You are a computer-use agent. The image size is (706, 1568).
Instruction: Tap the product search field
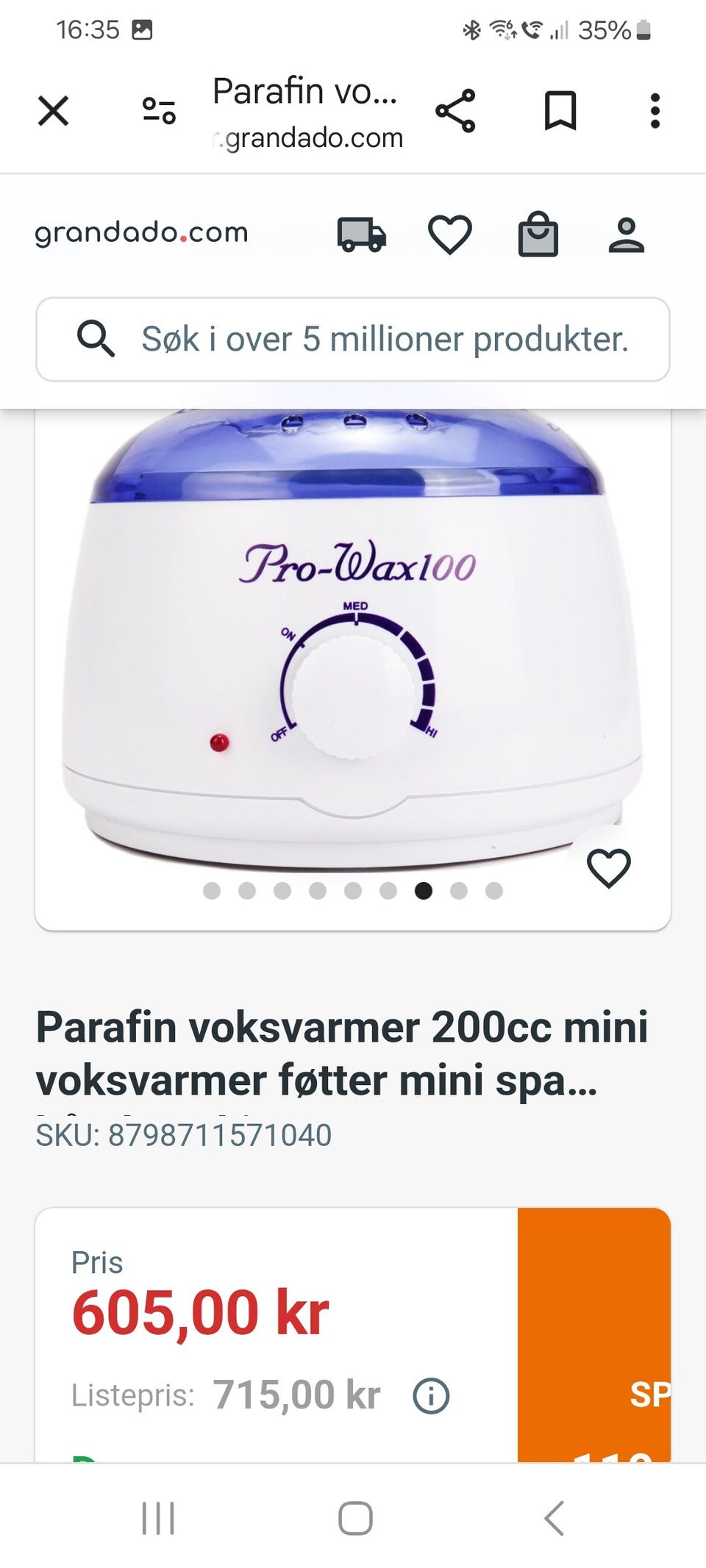tap(353, 340)
